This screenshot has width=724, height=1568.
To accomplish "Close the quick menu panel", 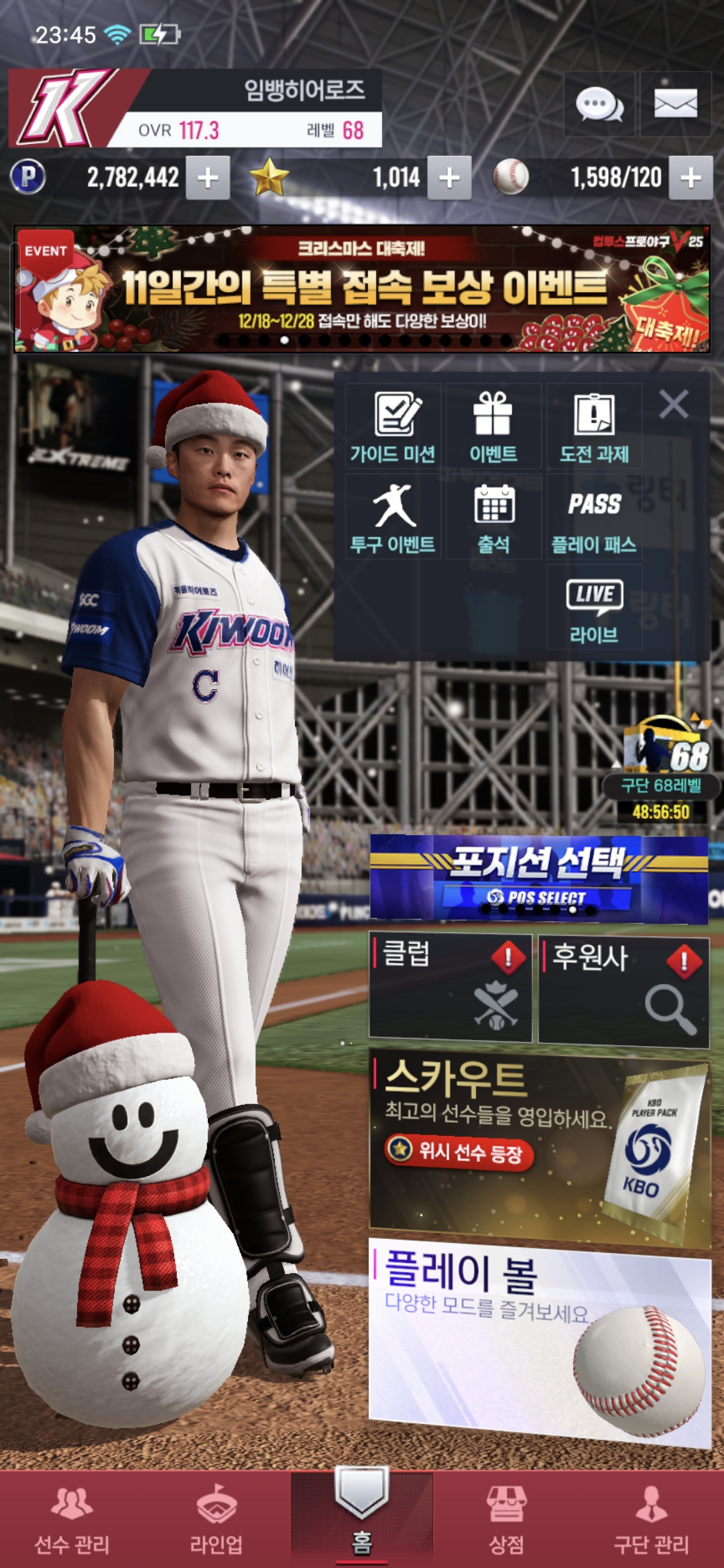I will pyautogui.click(x=674, y=405).
